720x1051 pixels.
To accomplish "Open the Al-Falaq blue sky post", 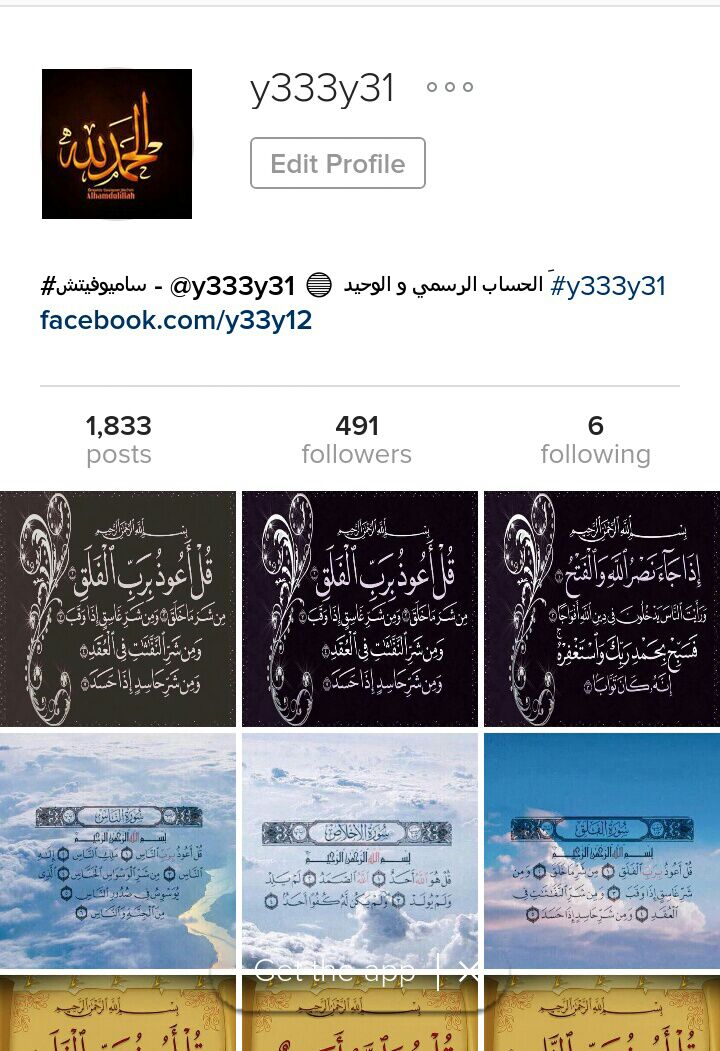I will 602,851.
